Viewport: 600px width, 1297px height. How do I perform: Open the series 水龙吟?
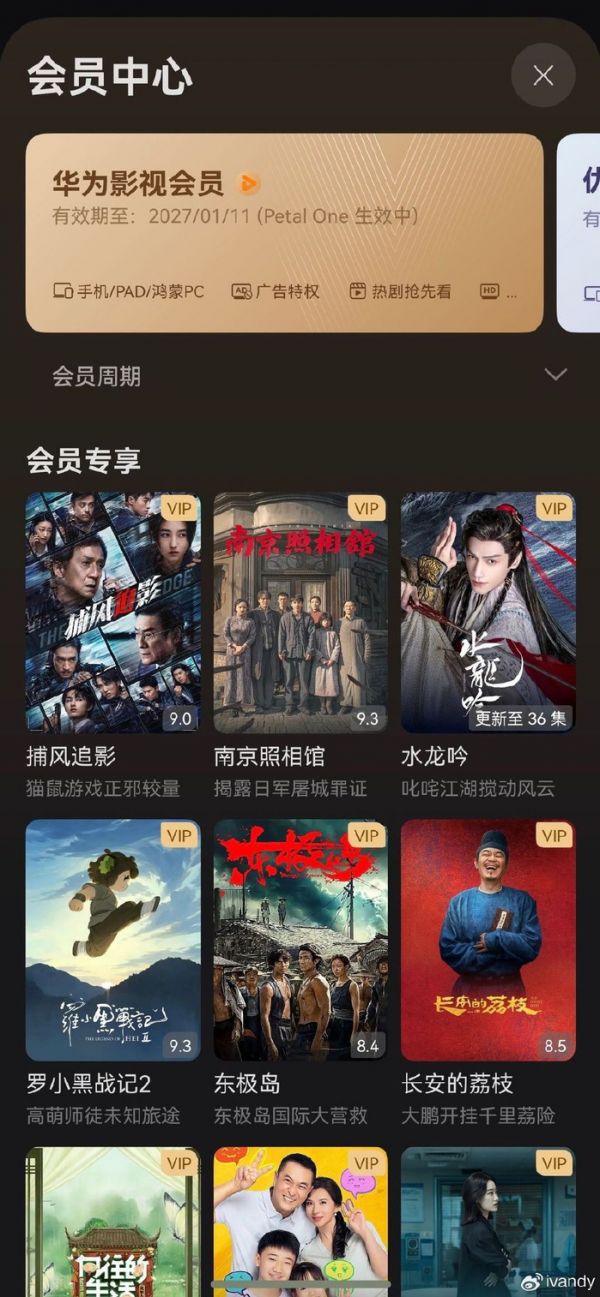[x=488, y=612]
